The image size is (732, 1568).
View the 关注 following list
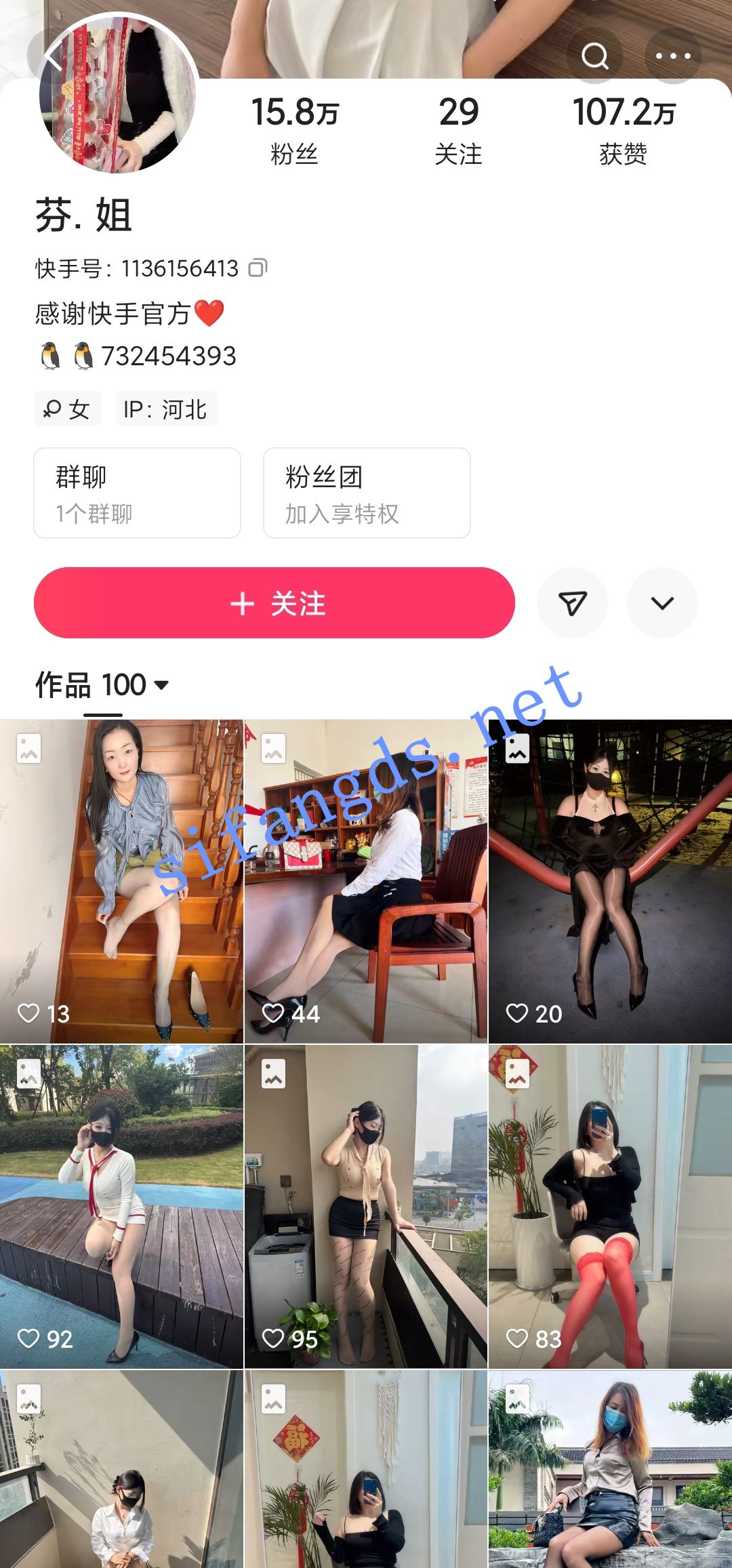click(x=459, y=130)
